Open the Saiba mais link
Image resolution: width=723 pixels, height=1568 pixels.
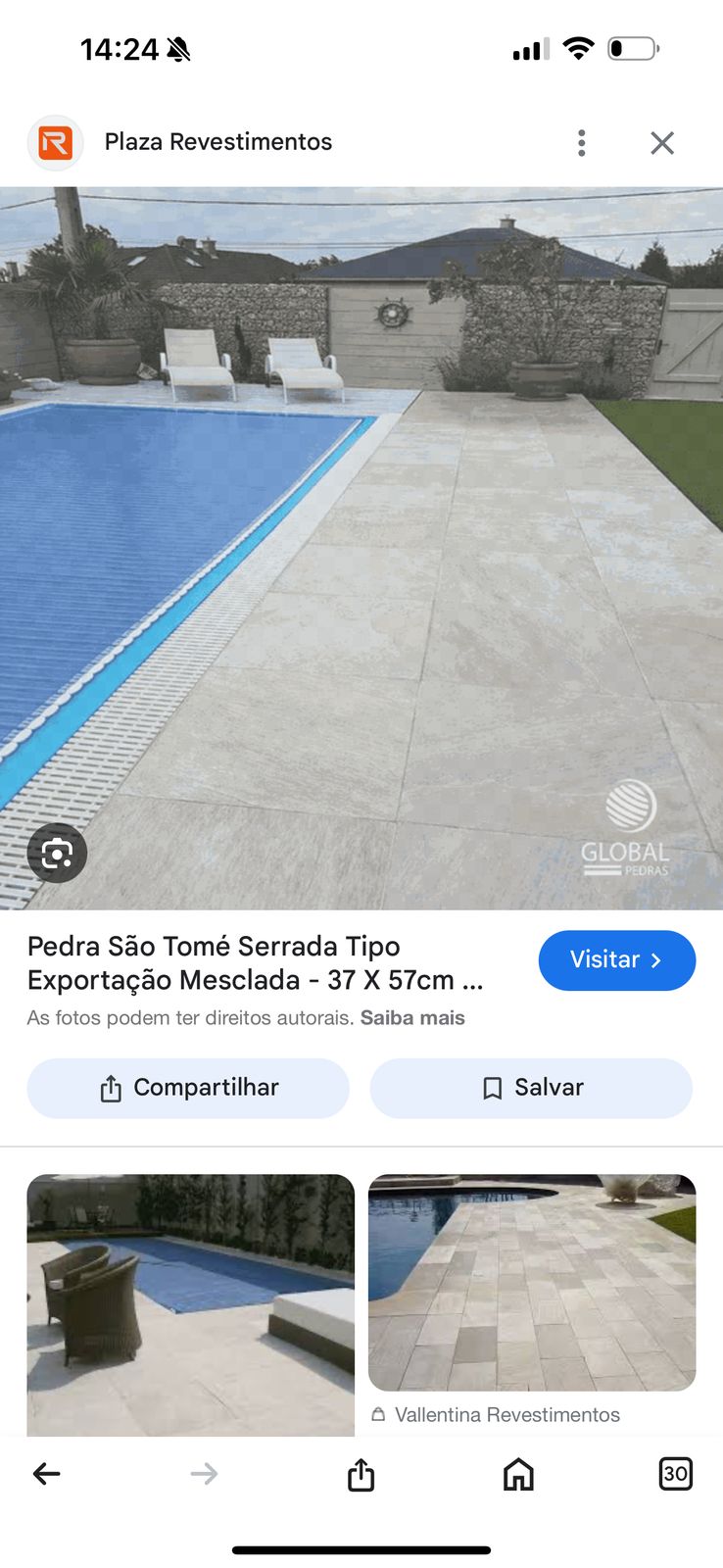pyautogui.click(x=412, y=1018)
